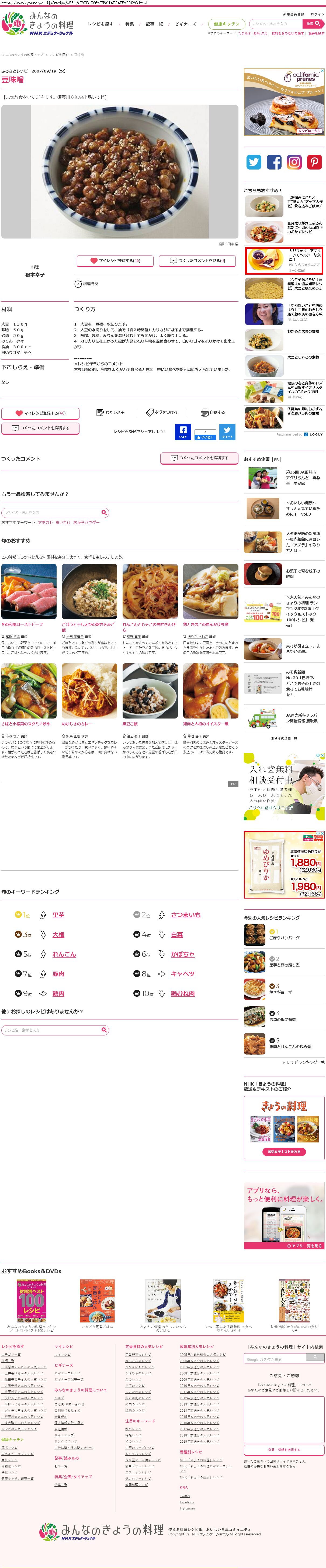Open the Pinterest icon in the sidebar

[314, 162]
